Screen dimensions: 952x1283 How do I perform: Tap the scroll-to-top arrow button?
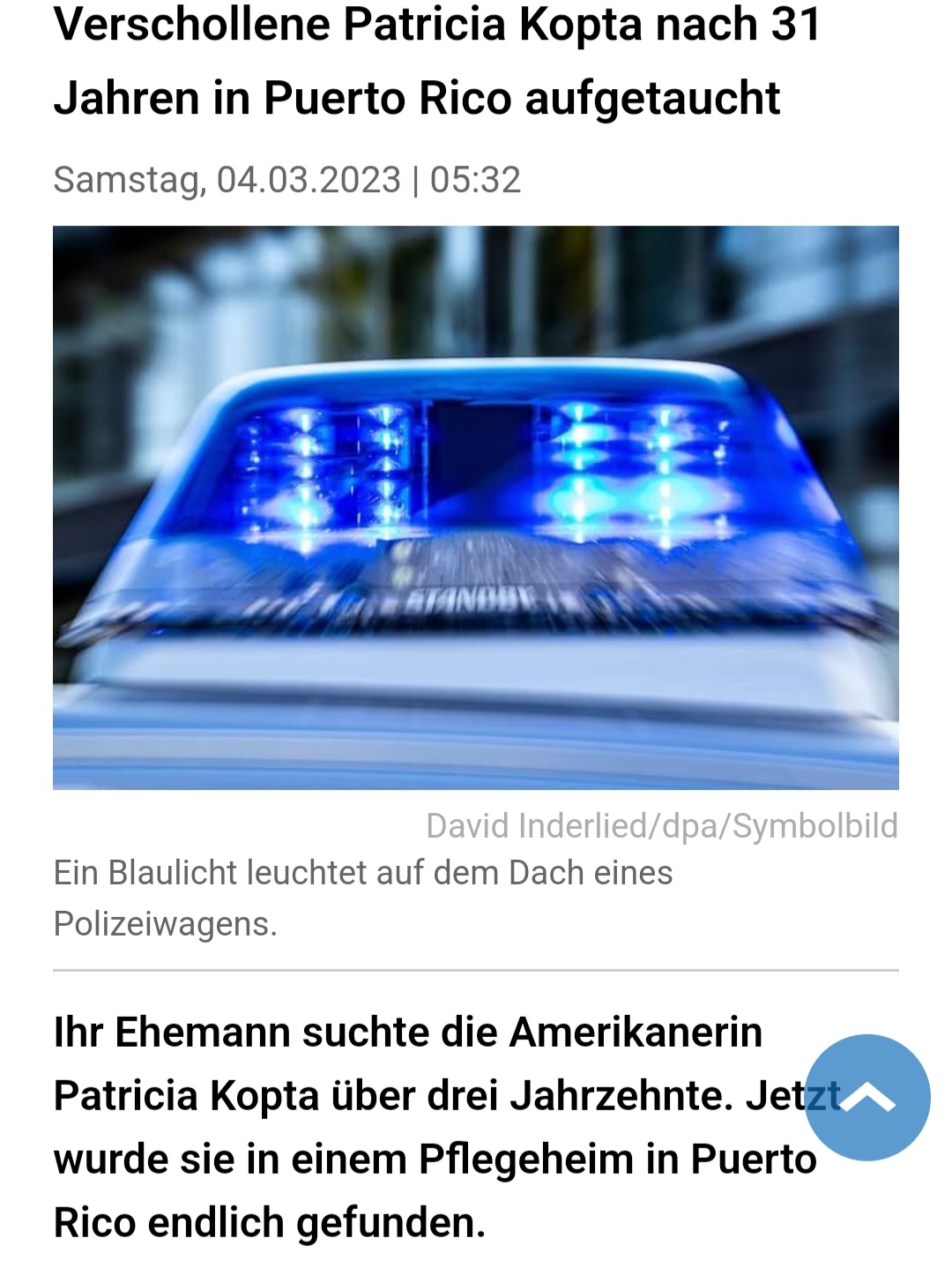tap(867, 1098)
